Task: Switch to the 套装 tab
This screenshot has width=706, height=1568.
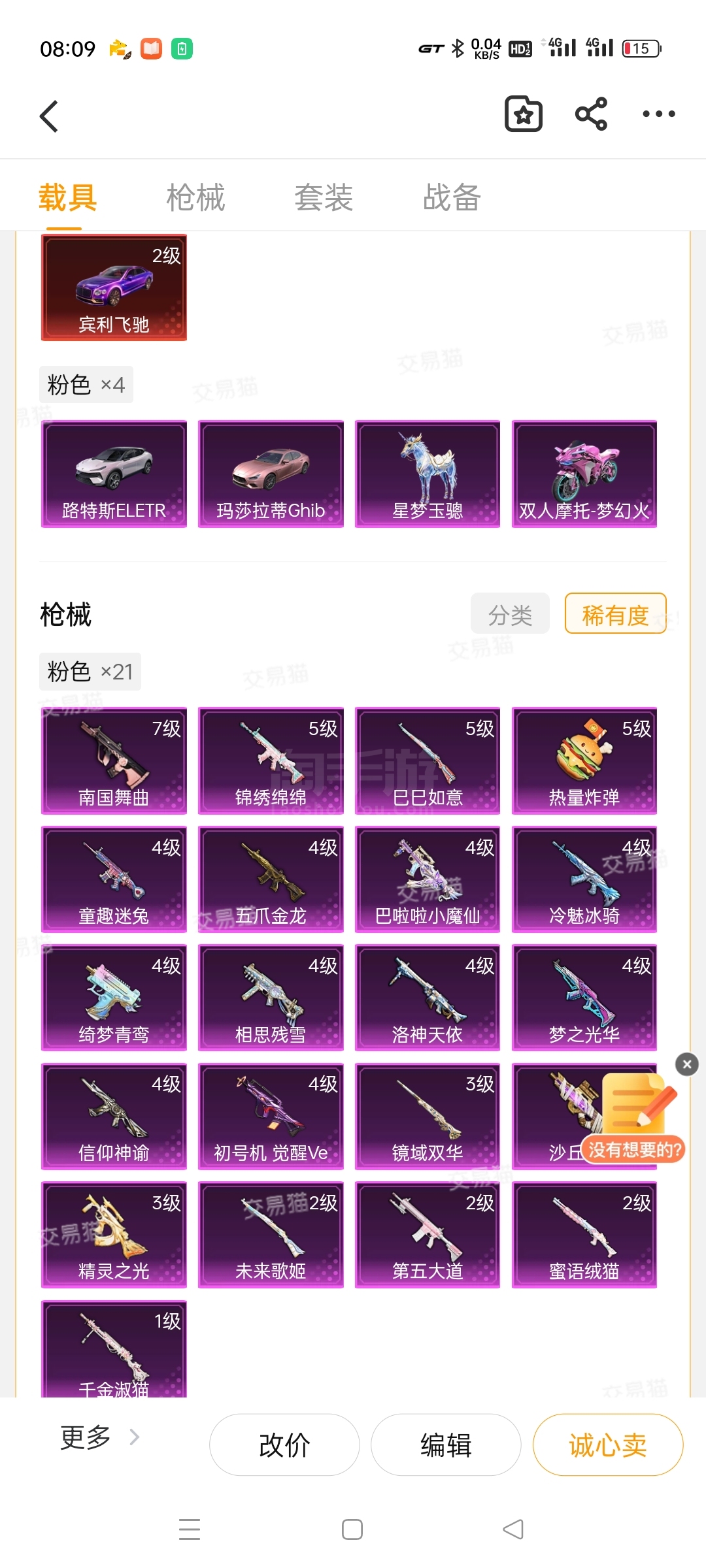Action: click(324, 197)
